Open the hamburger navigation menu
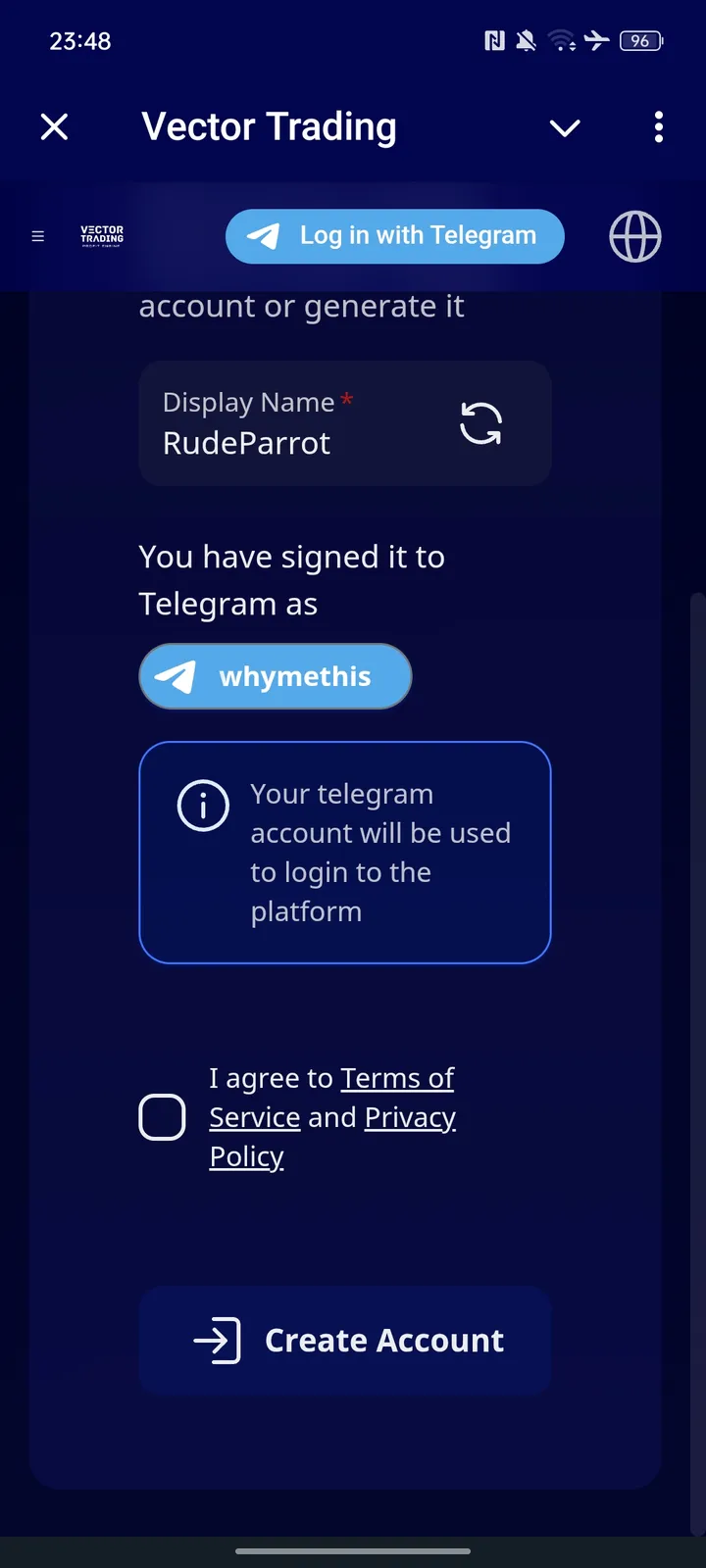The image size is (706, 1568). click(37, 236)
